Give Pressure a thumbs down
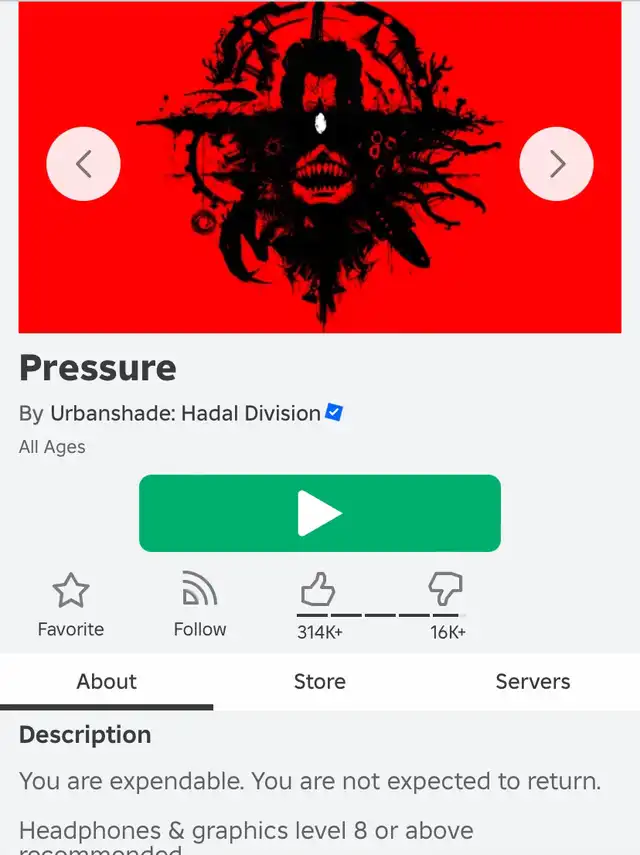The width and height of the screenshot is (640, 855). pyautogui.click(x=445, y=590)
